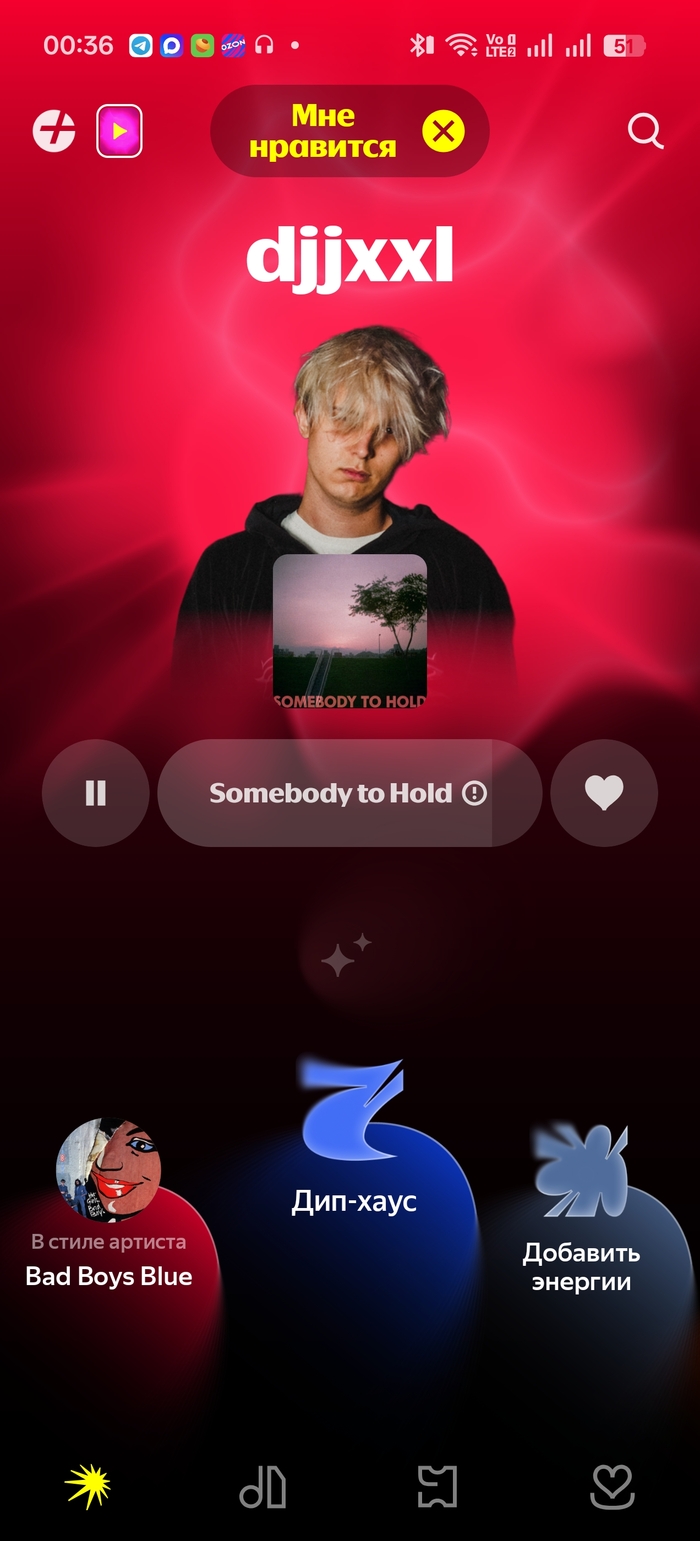
Task: Switch to the yellow star wave tab
Action: click(88, 1487)
